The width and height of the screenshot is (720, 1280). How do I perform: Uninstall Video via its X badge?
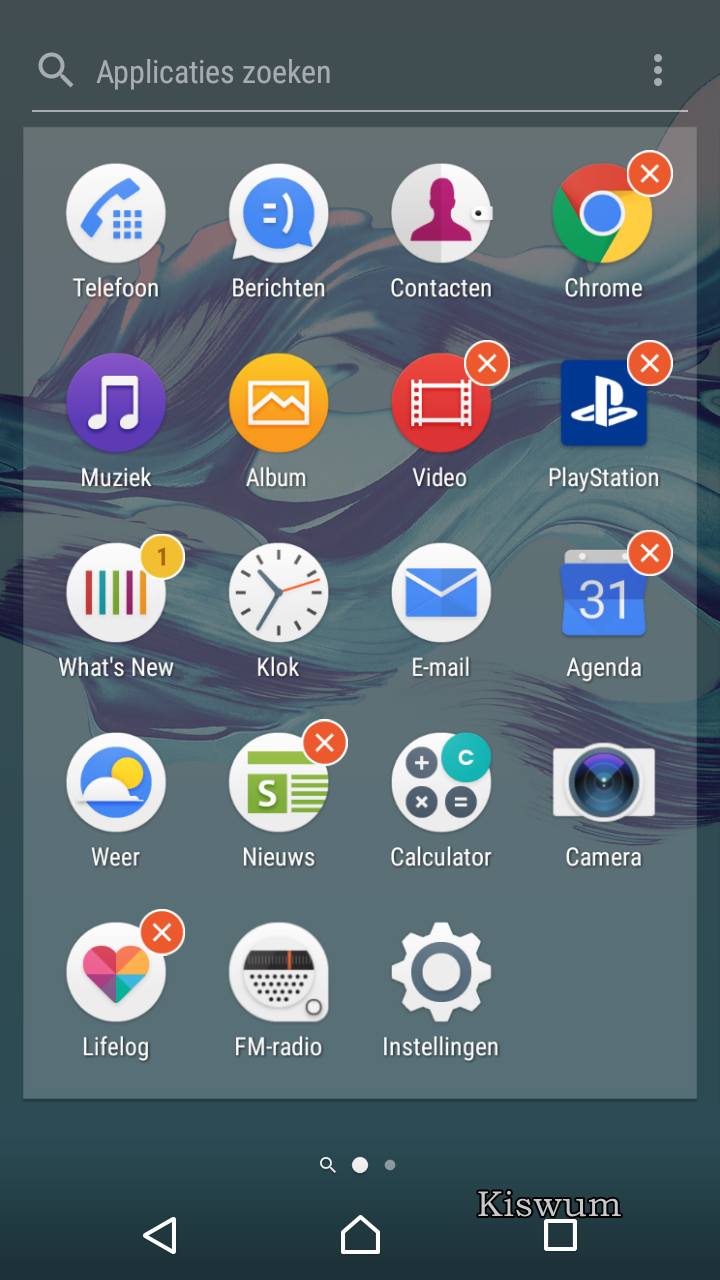pos(487,364)
